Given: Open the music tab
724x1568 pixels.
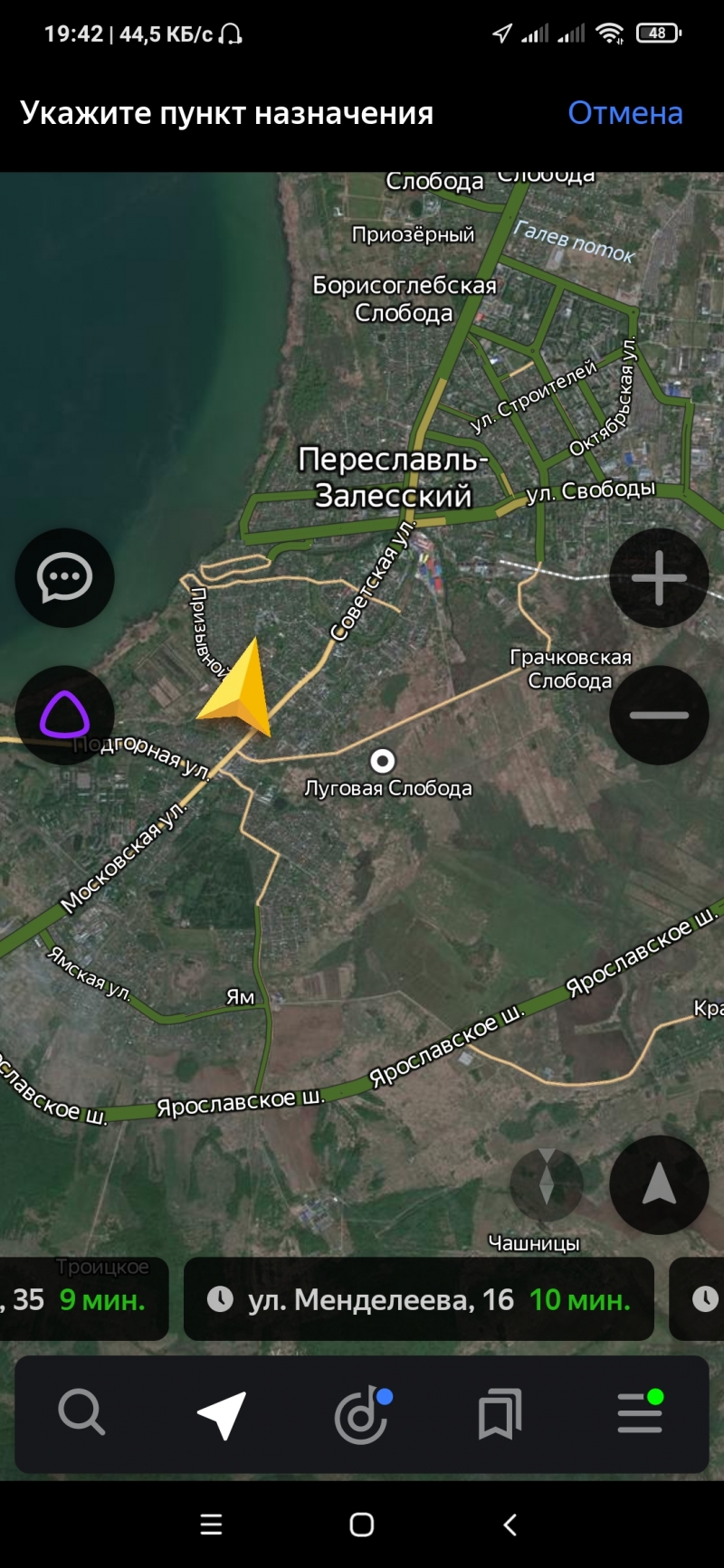Looking at the screenshot, I should [361, 1415].
